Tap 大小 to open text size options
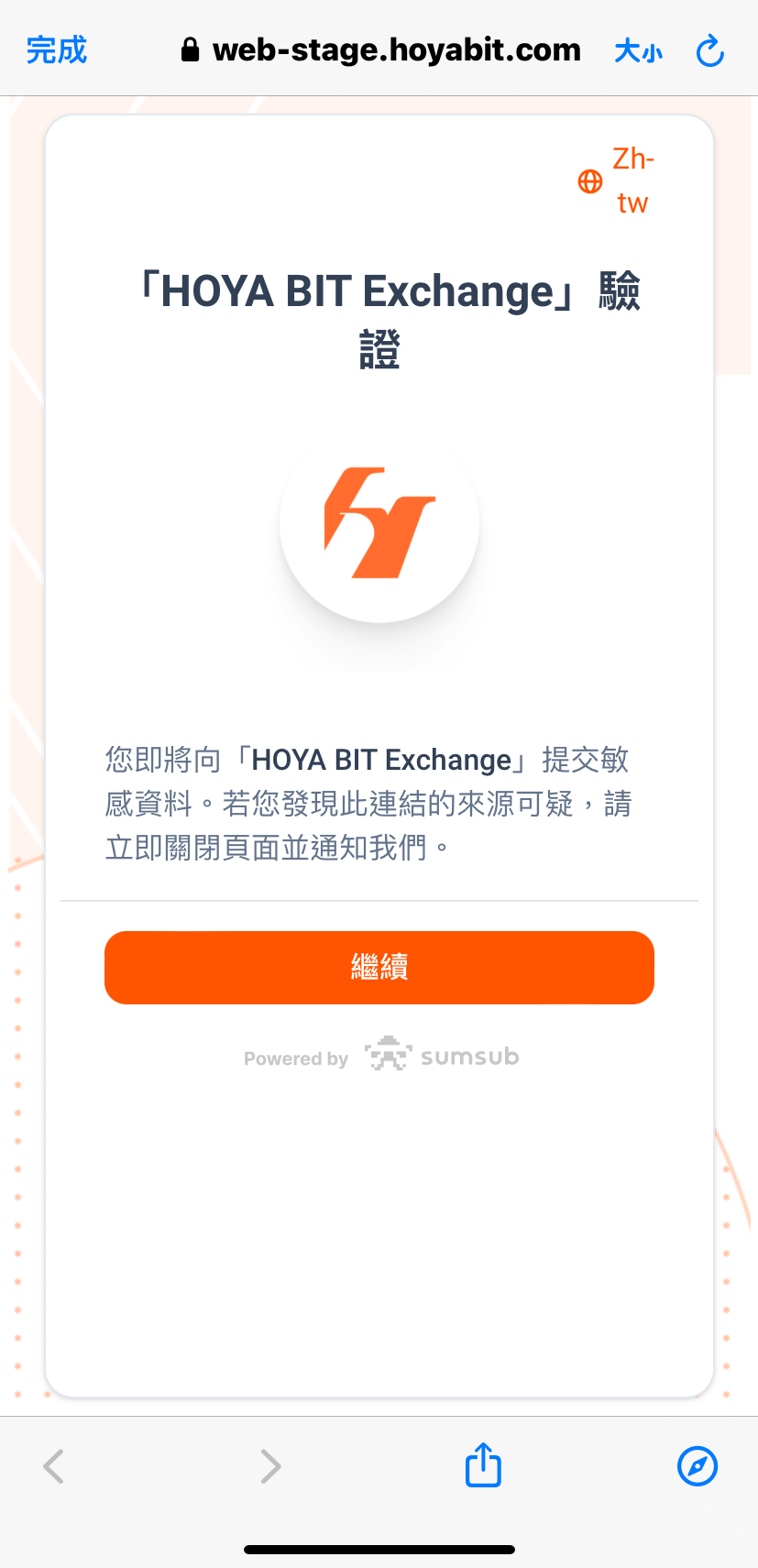This screenshot has height=1568, width=758. (638, 50)
